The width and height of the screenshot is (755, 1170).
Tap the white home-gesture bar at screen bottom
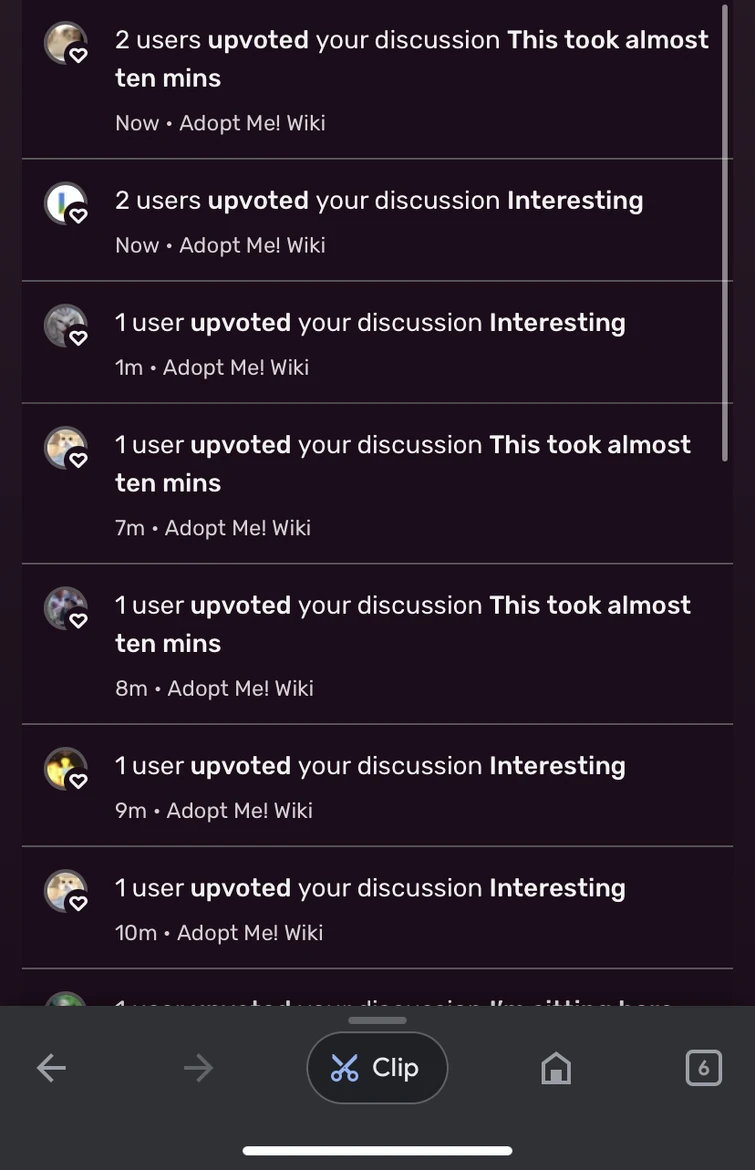[377, 1148]
